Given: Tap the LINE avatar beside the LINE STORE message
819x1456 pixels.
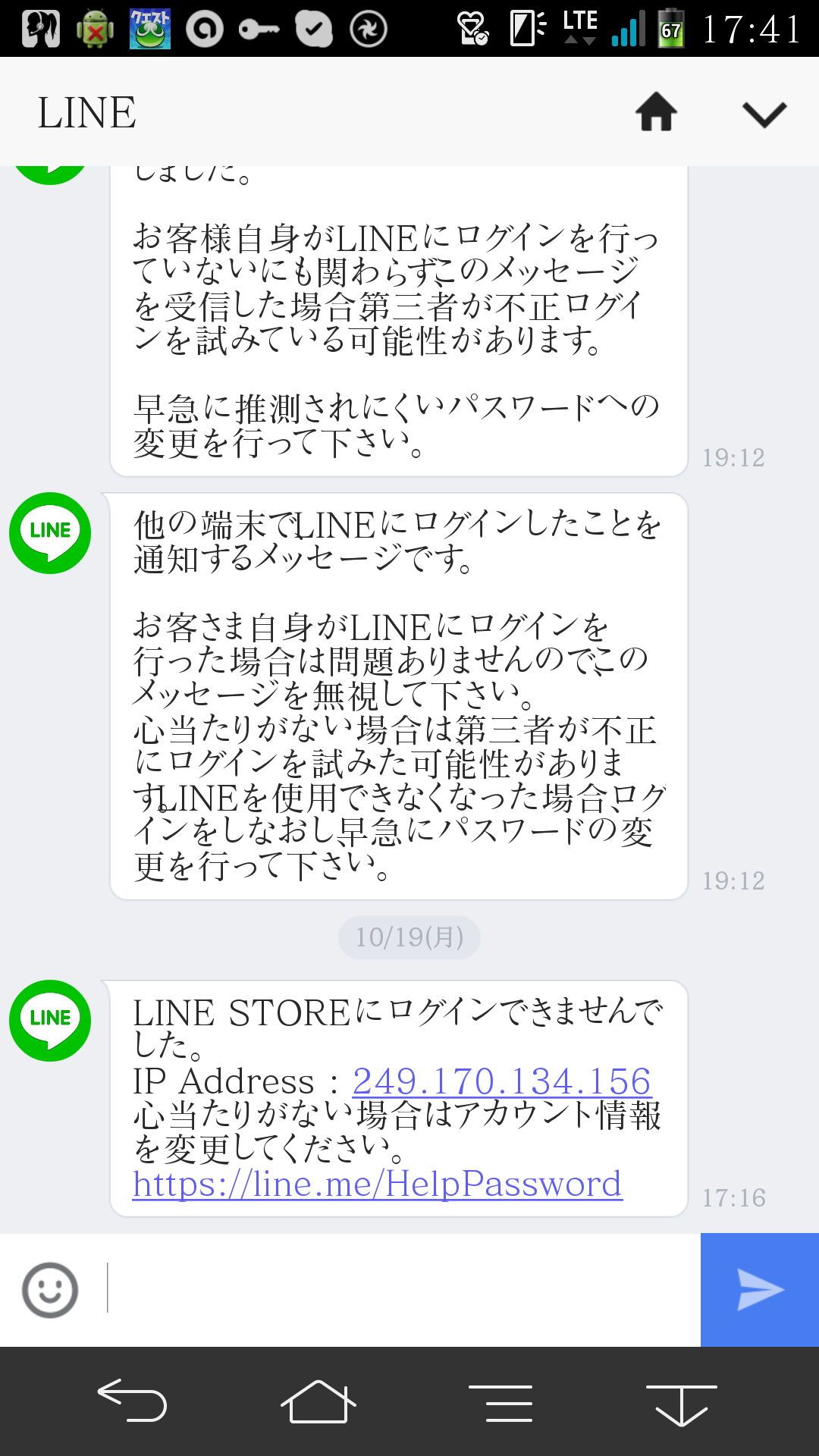Looking at the screenshot, I should (x=50, y=1021).
